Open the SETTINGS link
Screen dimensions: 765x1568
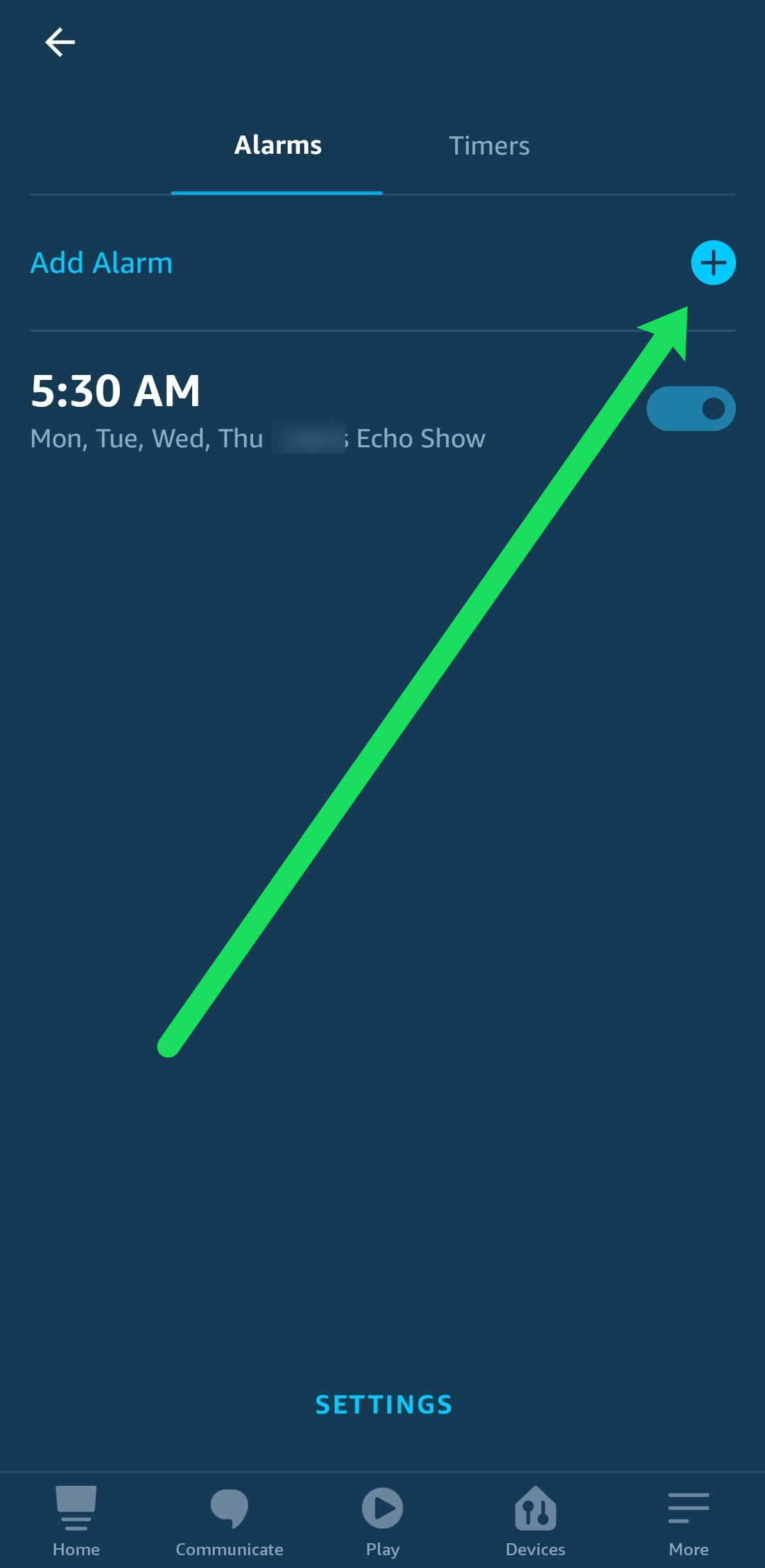point(382,1404)
